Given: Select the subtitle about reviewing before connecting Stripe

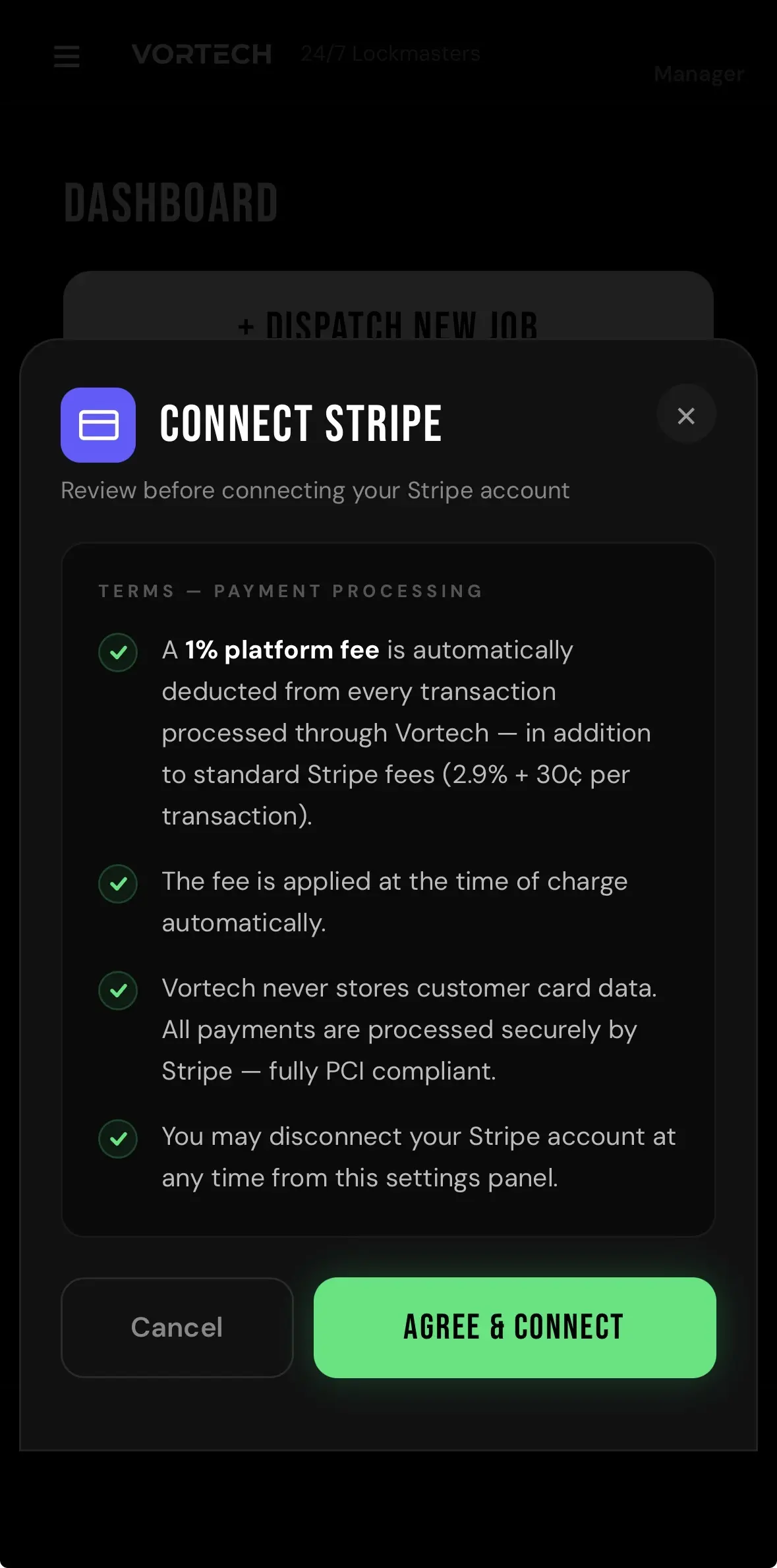Looking at the screenshot, I should tap(315, 490).
